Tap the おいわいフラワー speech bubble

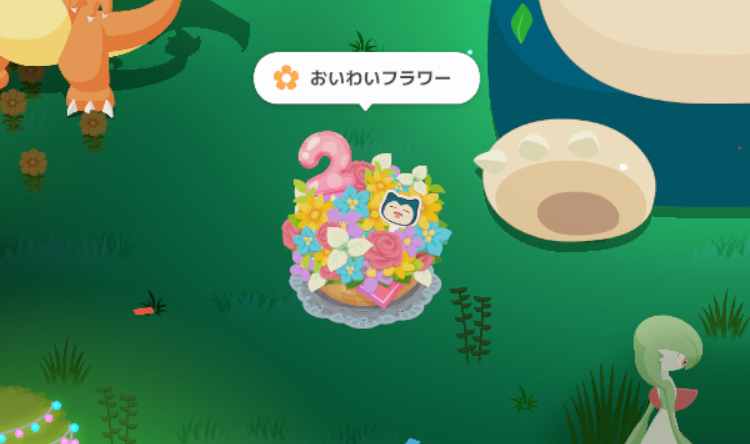pos(366,78)
